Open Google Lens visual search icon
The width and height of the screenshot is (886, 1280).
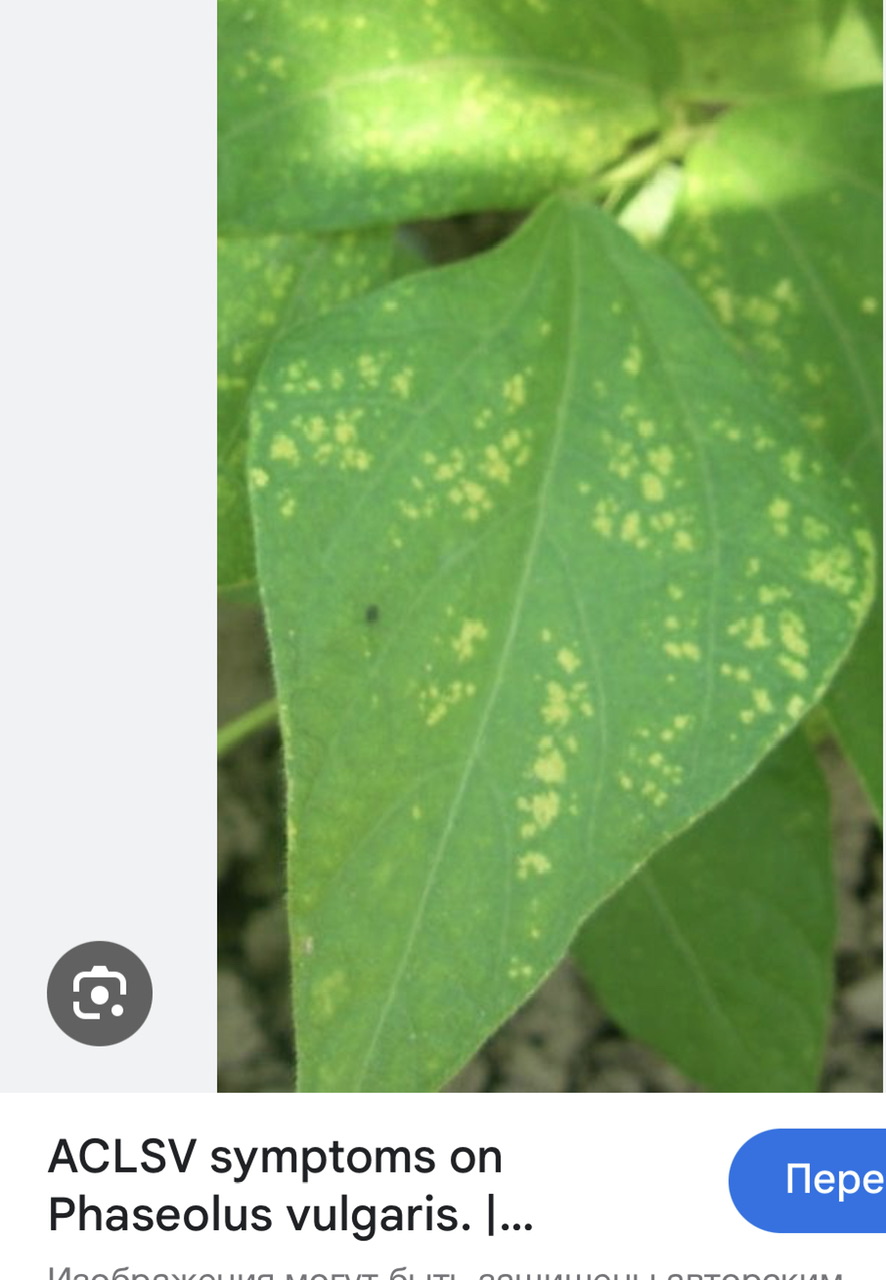(x=99, y=993)
